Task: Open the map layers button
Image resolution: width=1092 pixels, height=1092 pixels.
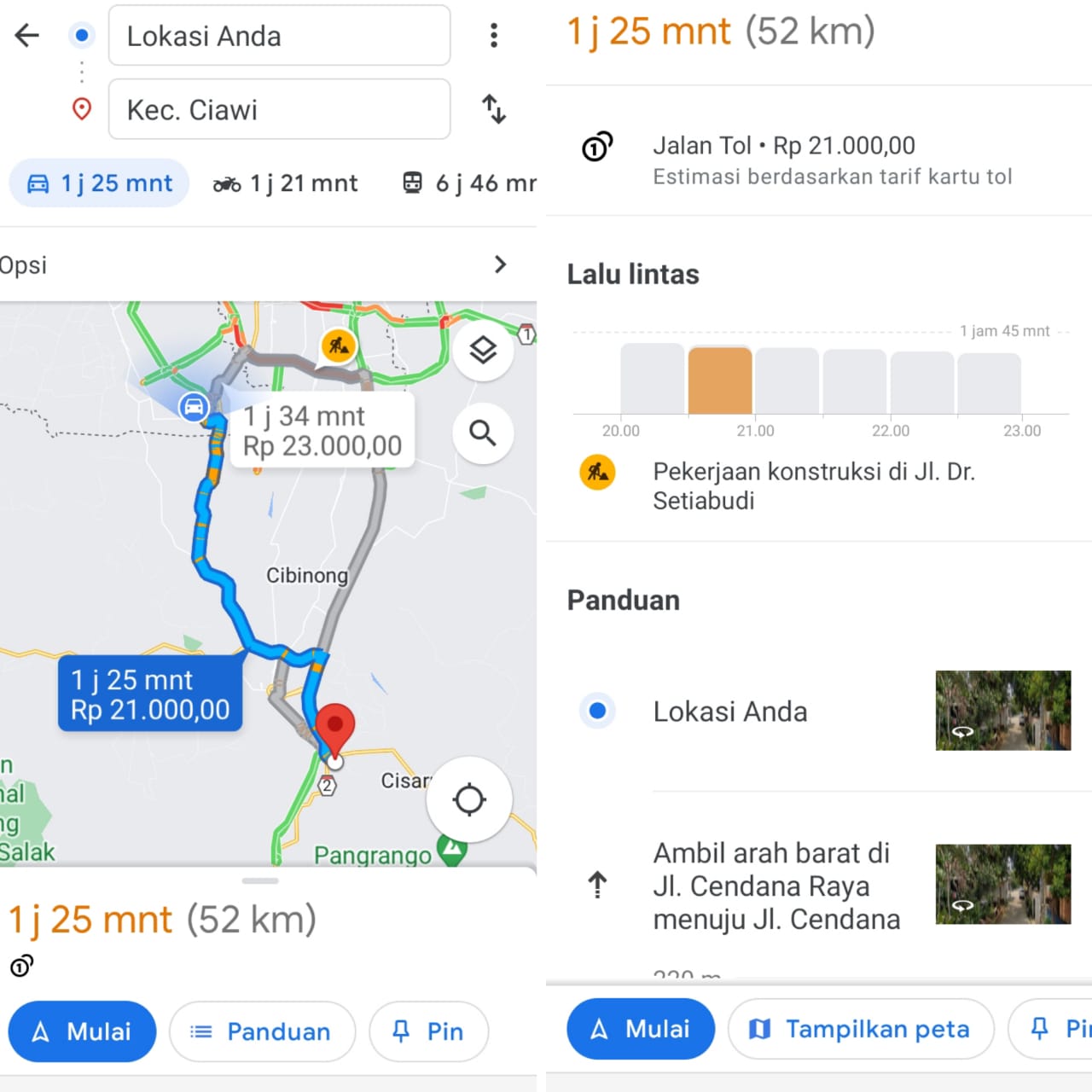Action: (483, 350)
